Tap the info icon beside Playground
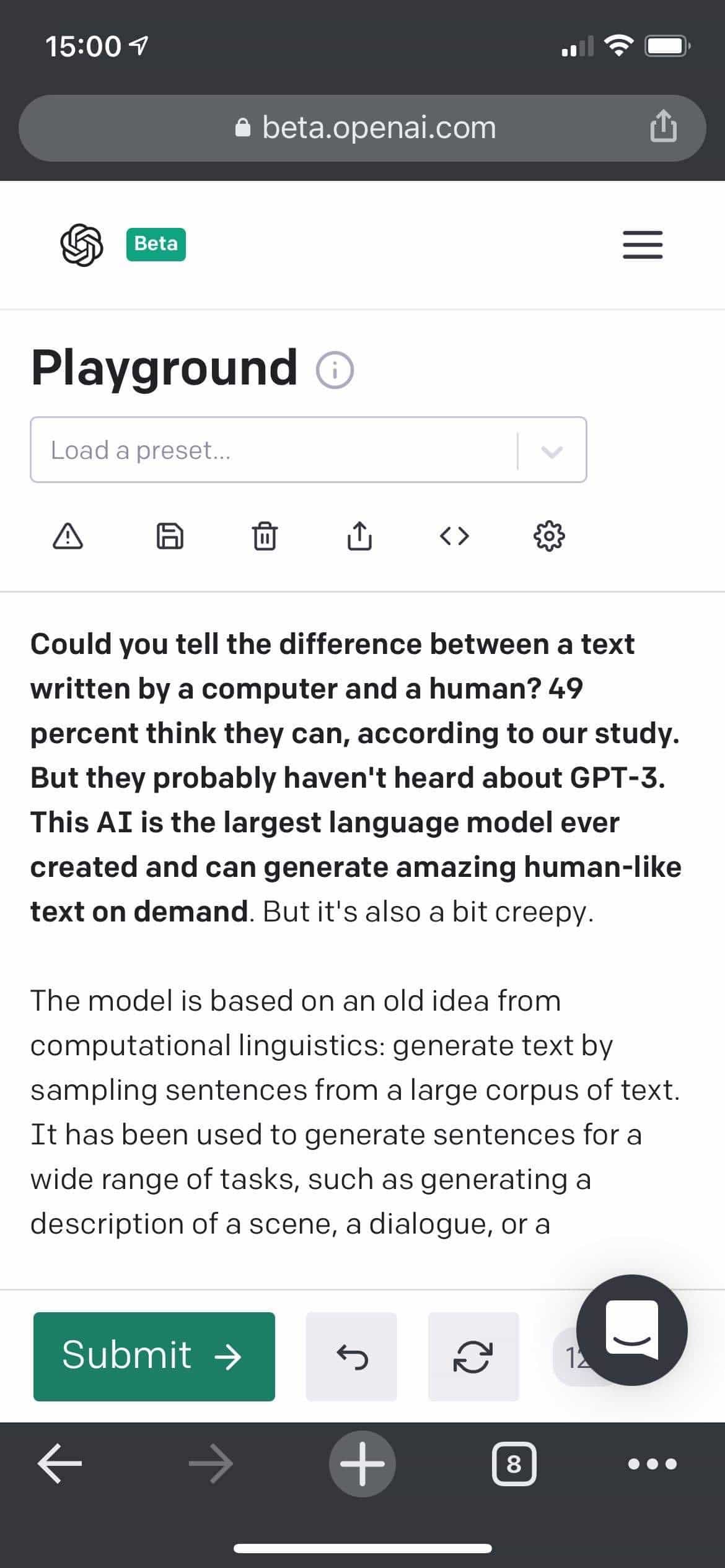Screen dimensions: 725x1568 335,370
